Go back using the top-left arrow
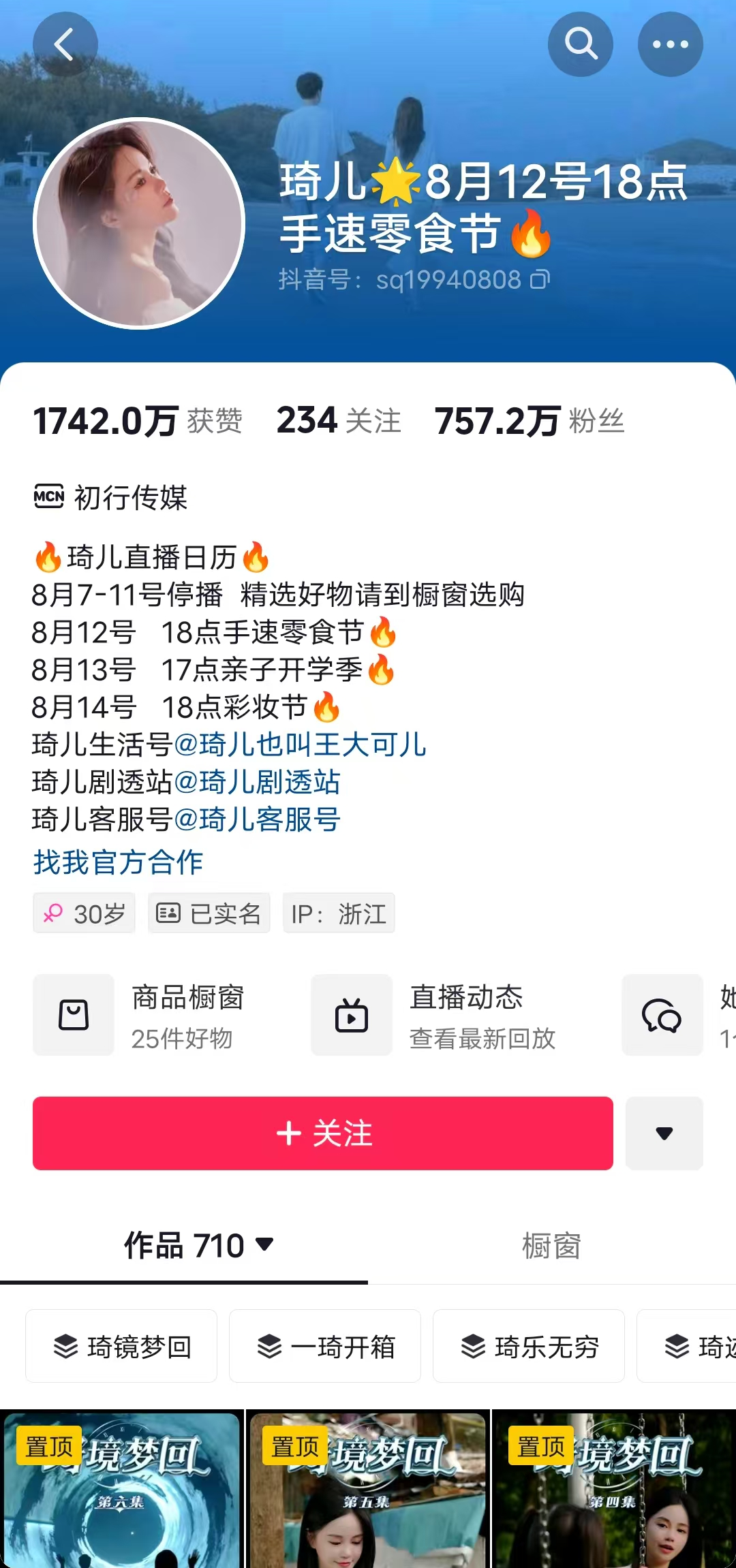This screenshot has height=1568, width=736. pos(65,45)
